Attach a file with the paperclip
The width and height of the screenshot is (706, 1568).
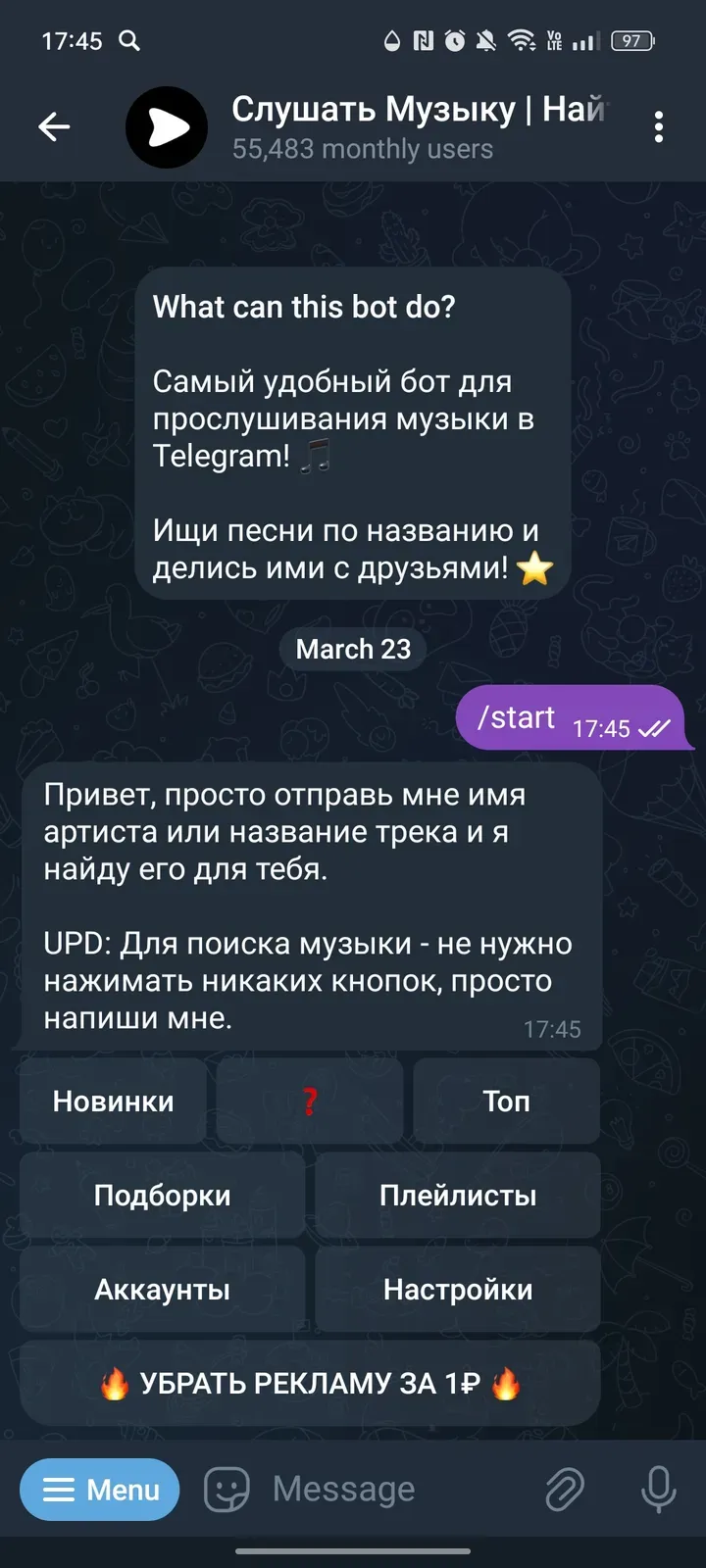565,1490
